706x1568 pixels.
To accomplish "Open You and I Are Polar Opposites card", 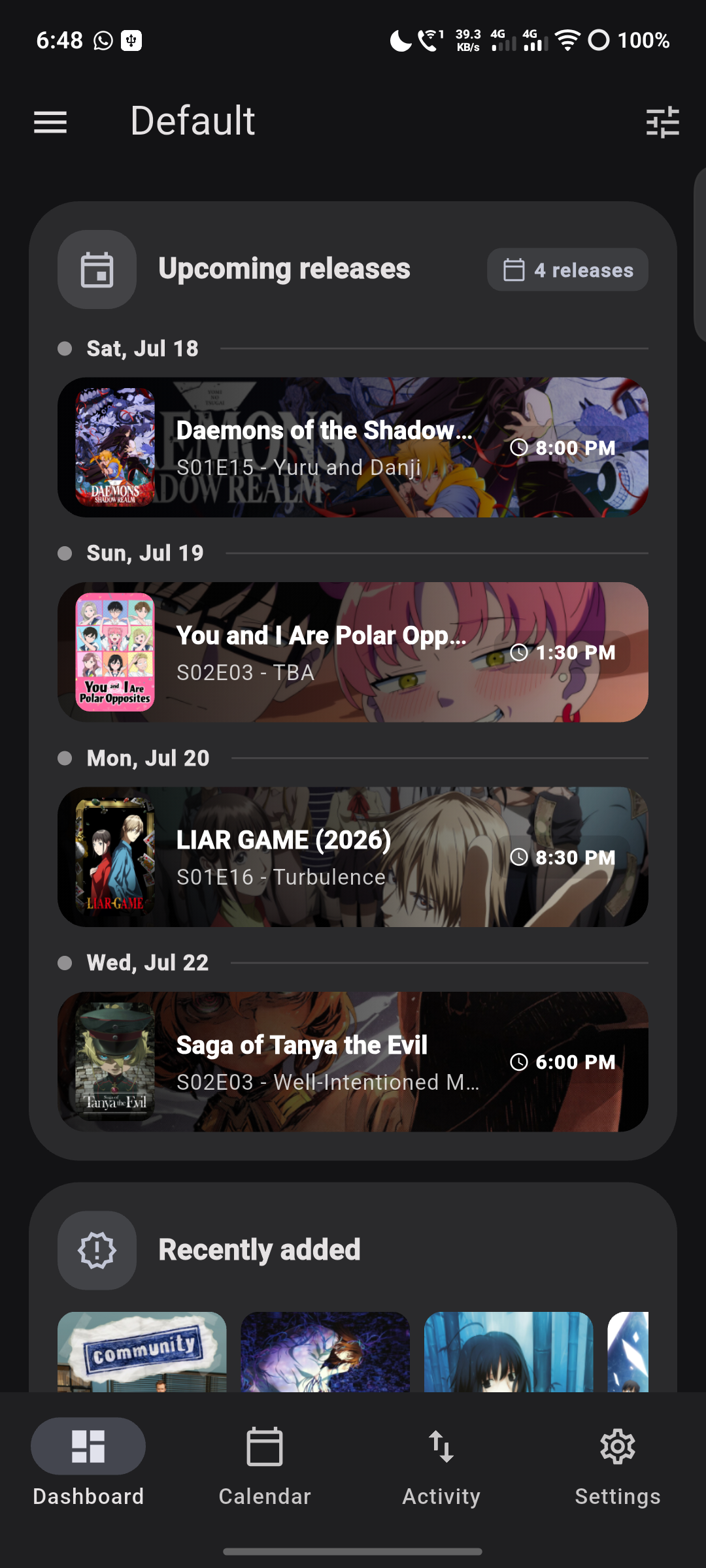I will click(x=353, y=652).
